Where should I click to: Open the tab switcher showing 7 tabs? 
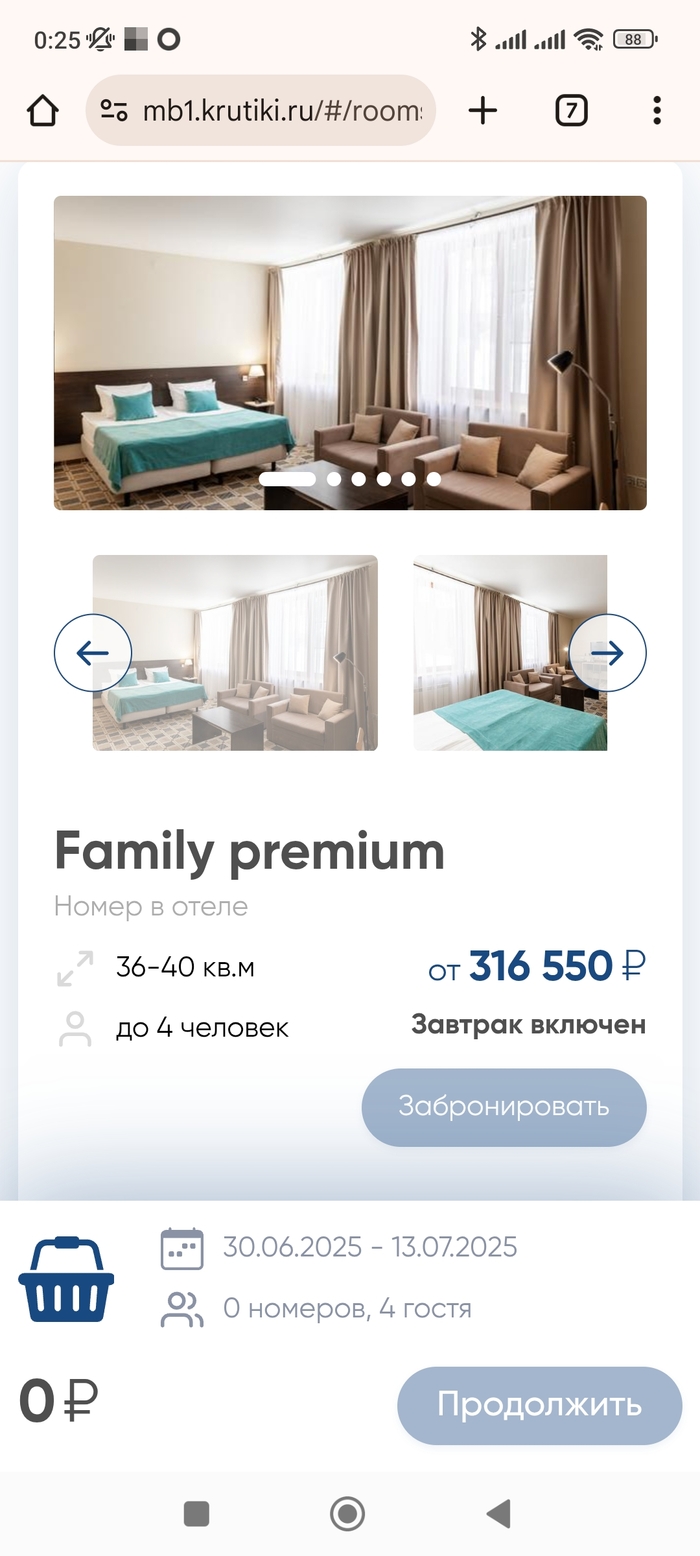click(570, 110)
